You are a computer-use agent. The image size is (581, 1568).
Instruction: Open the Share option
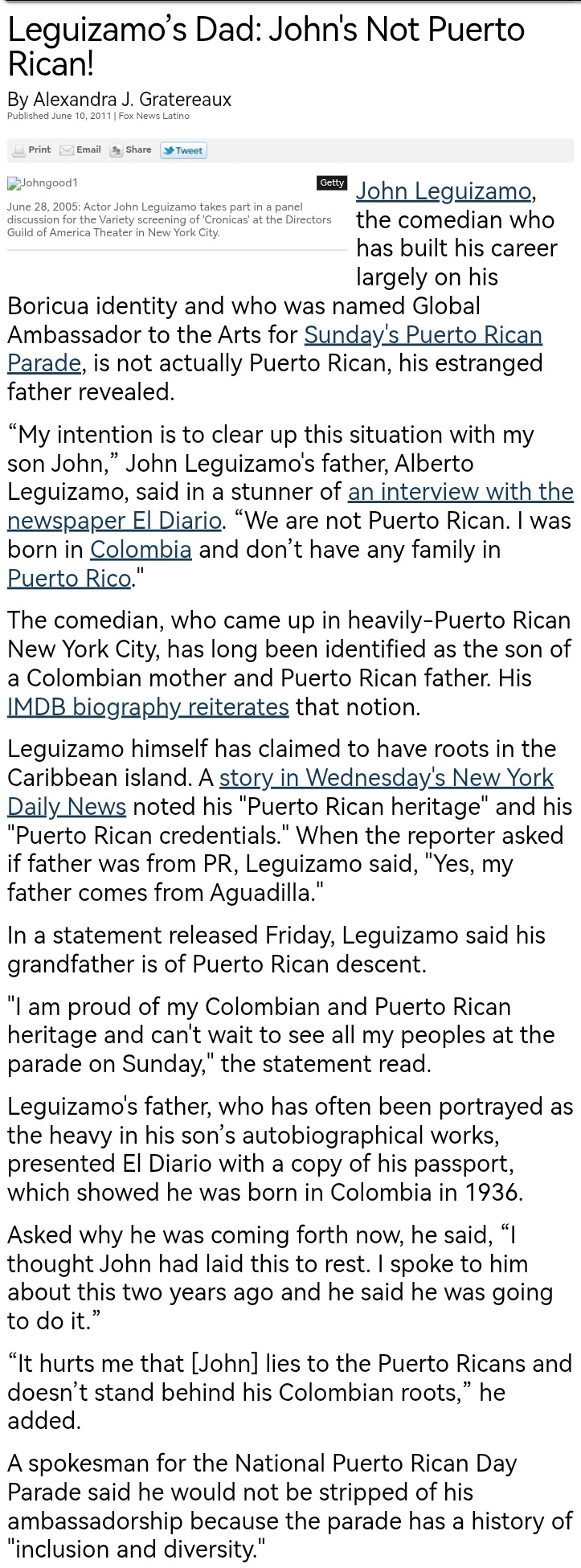click(131, 150)
